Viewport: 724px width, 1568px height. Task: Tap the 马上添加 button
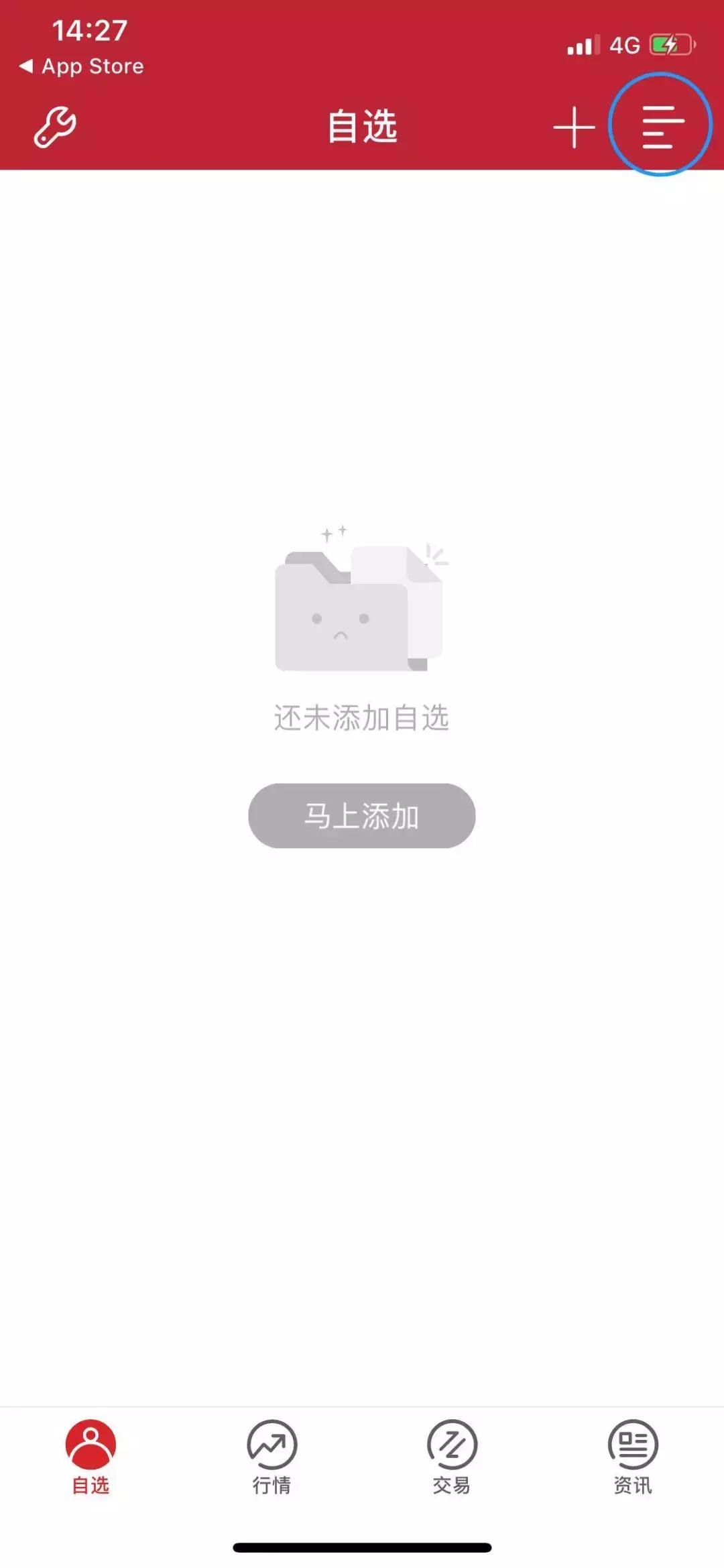pos(360,817)
